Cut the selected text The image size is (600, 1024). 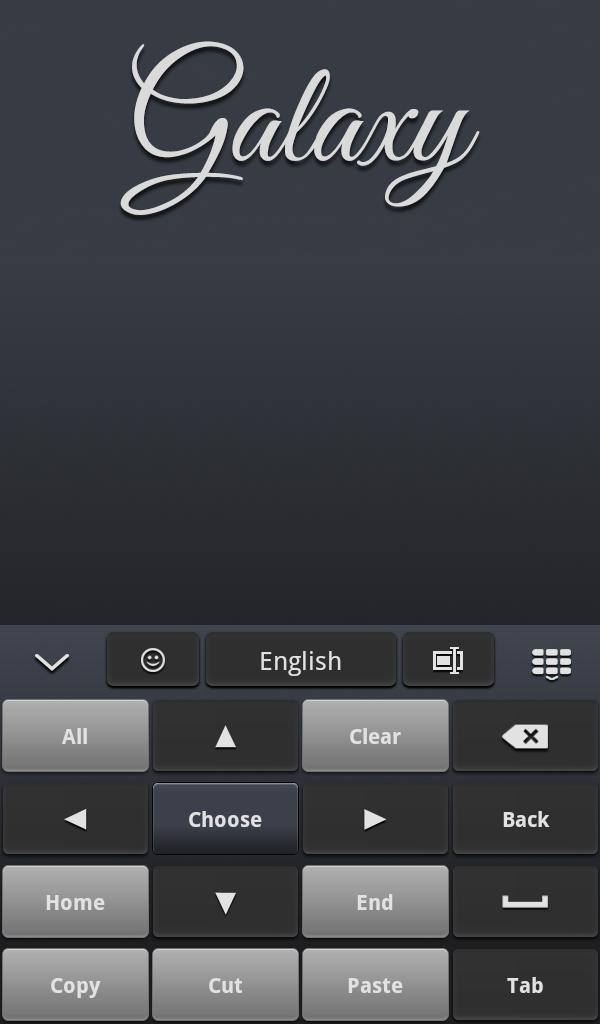coord(225,985)
